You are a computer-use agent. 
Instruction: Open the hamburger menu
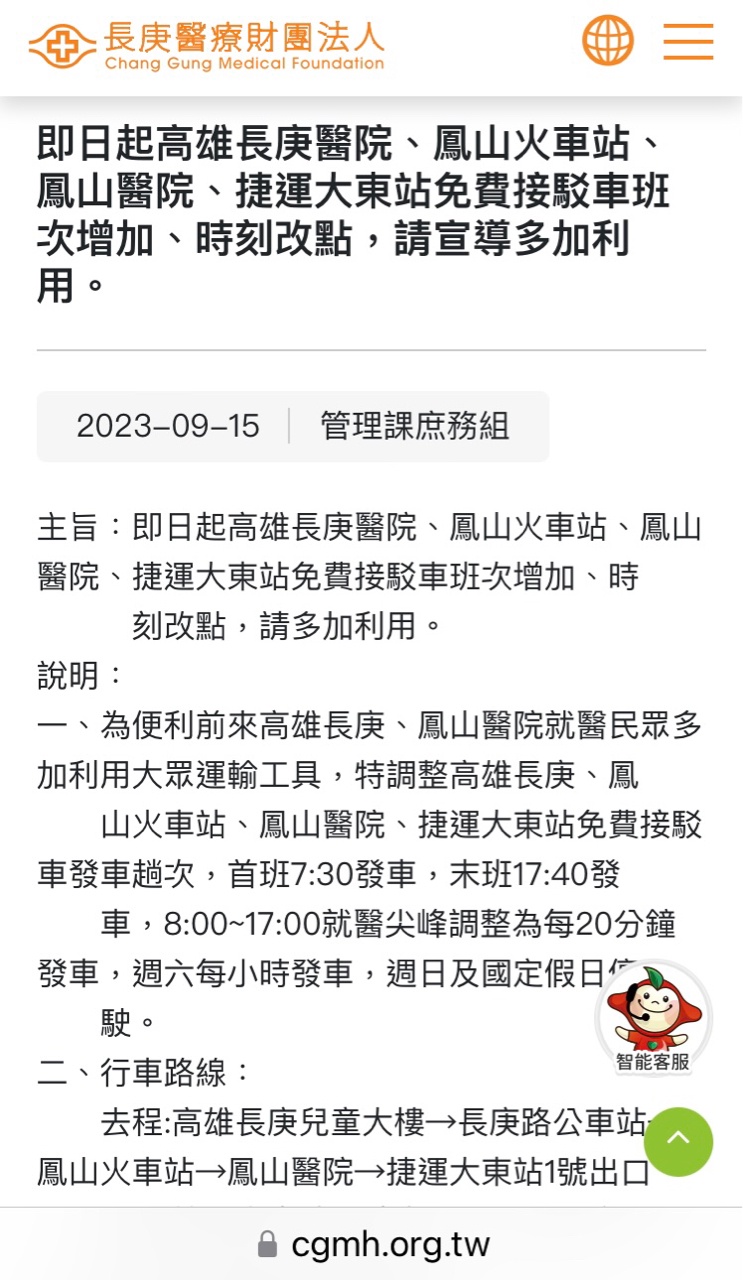(x=688, y=41)
